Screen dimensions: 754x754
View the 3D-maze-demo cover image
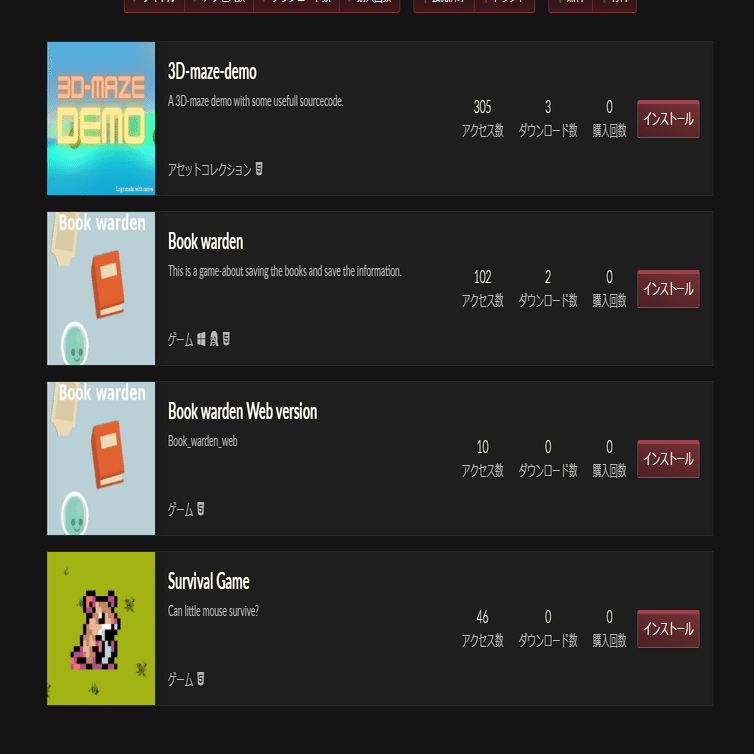click(101, 119)
